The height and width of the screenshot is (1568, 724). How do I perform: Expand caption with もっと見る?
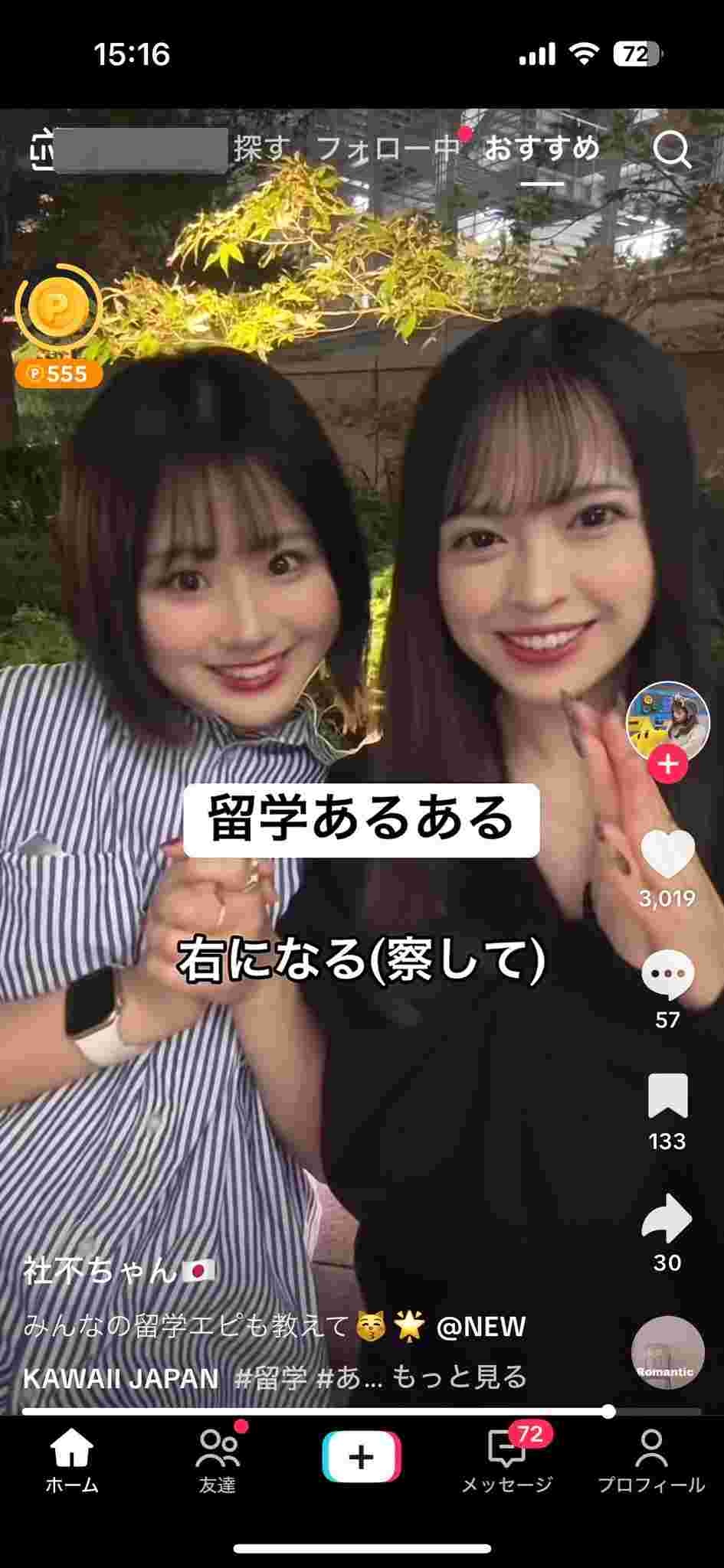[460, 1377]
